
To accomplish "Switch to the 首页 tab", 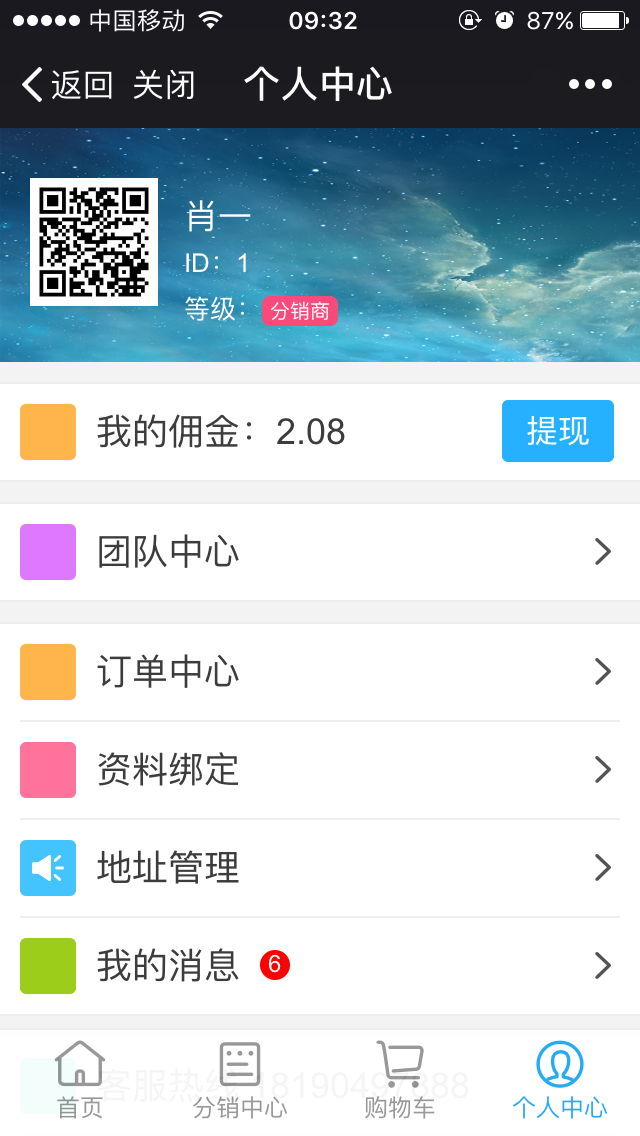I will click(x=80, y=1080).
